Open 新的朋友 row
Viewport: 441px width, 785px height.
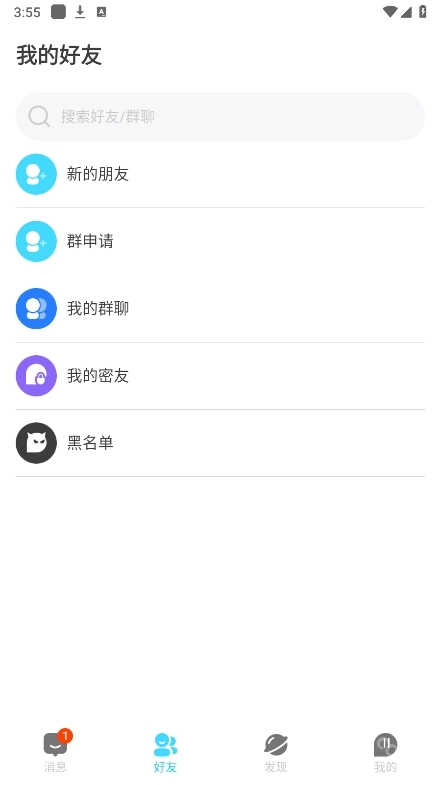click(220, 174)
